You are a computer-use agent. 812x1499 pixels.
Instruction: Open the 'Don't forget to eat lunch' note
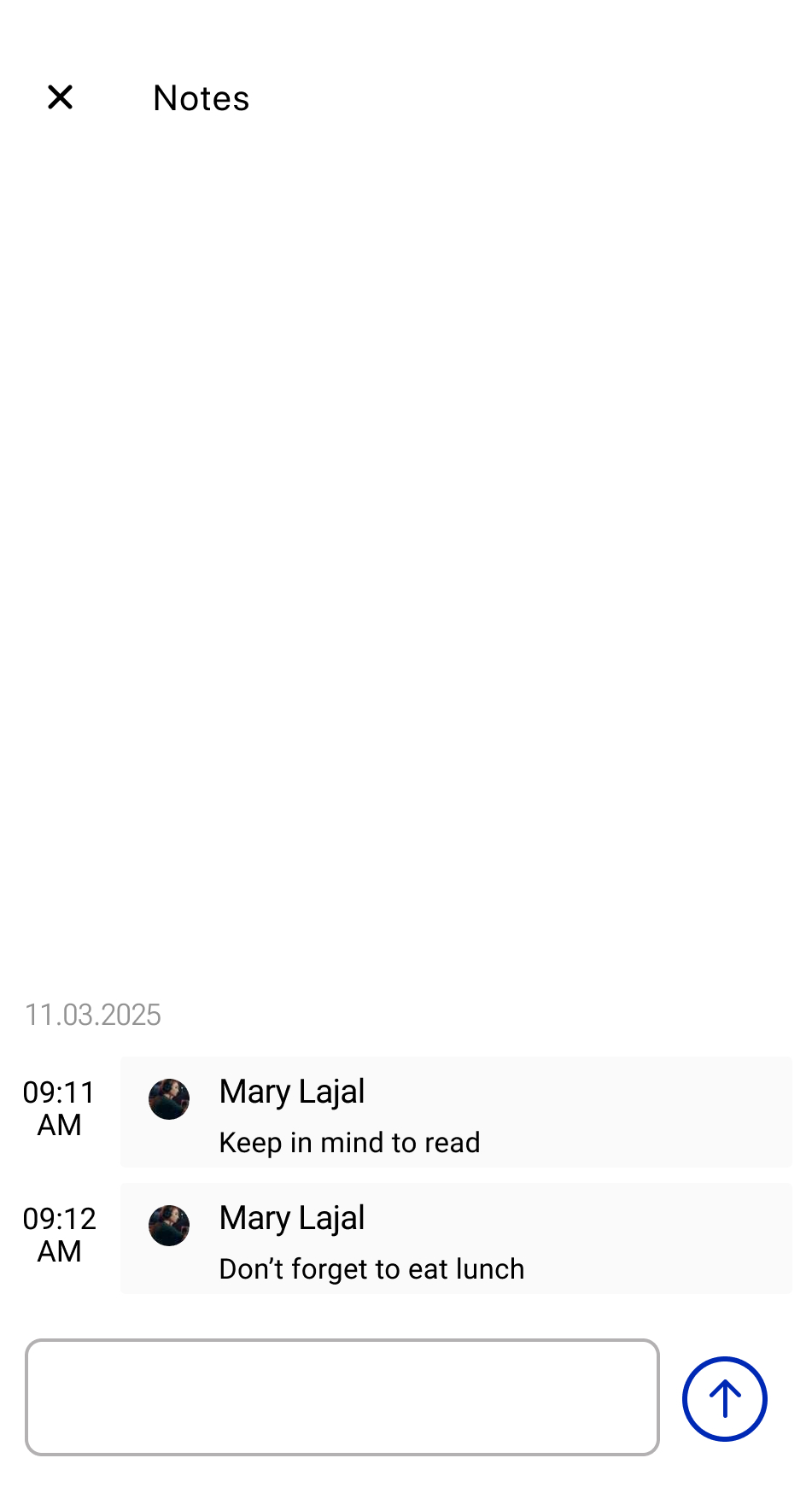point(456,1238)
